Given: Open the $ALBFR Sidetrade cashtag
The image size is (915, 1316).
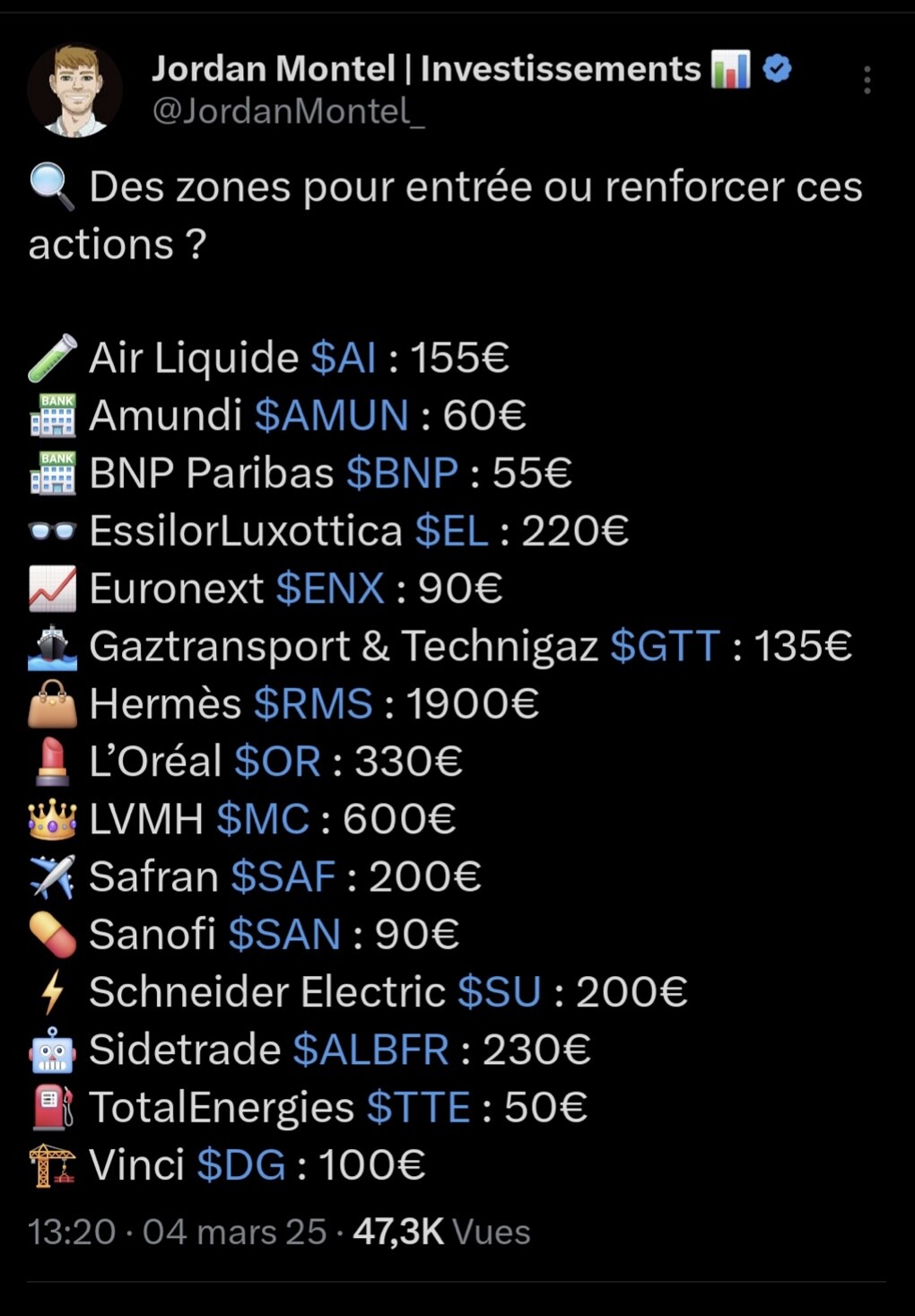Looking at the screenshot, I should (370, 1050).
